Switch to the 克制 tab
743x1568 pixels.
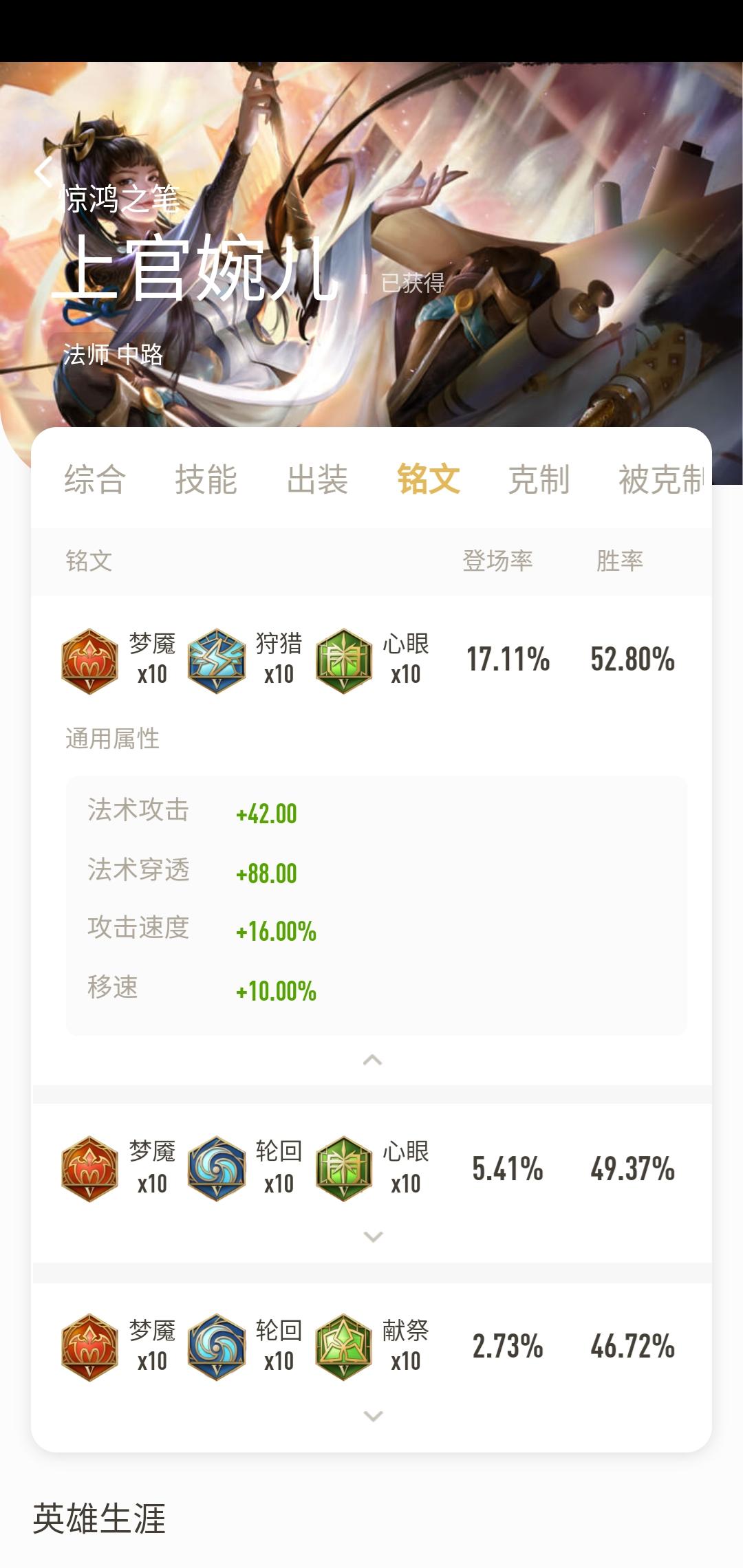tap(539, 479)
